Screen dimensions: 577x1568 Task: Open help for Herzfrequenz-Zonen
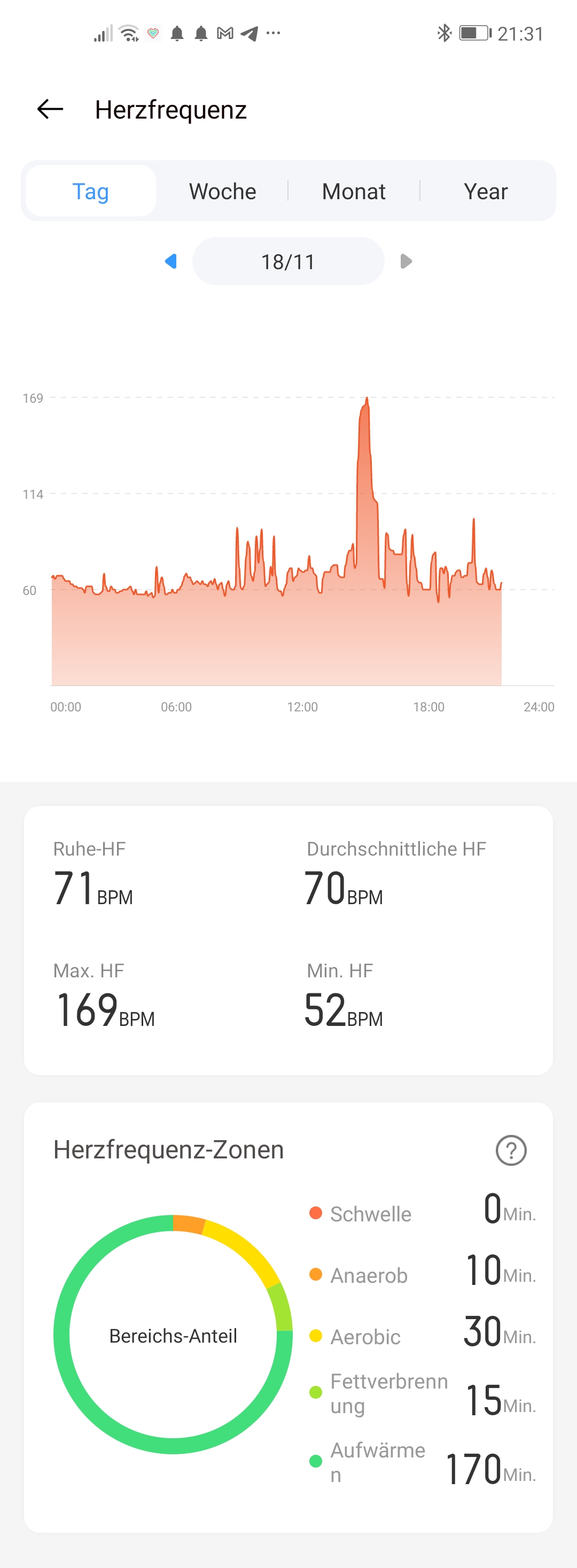pos(511,1150)
